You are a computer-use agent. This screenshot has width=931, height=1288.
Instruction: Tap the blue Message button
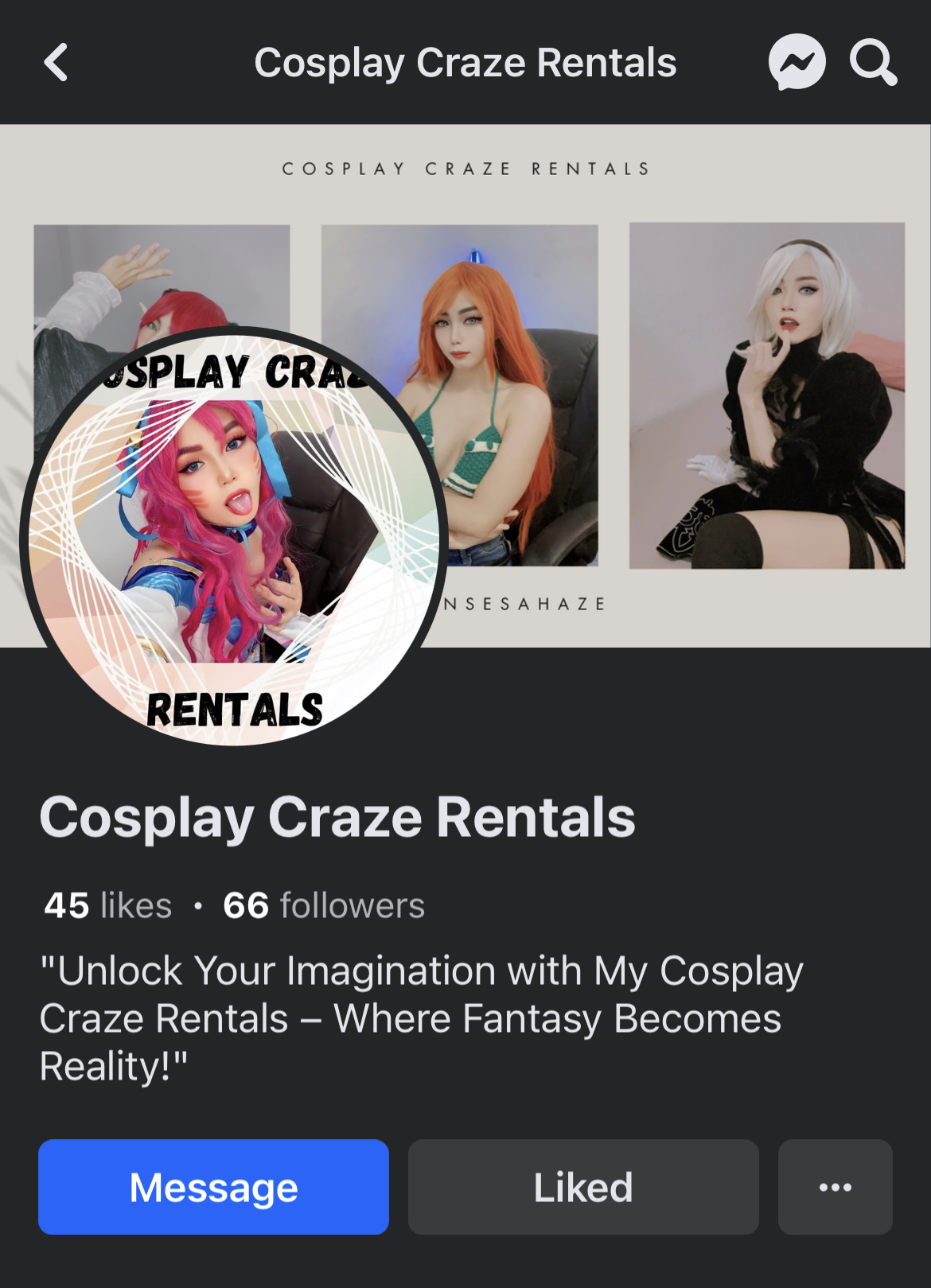(213, 1187)
